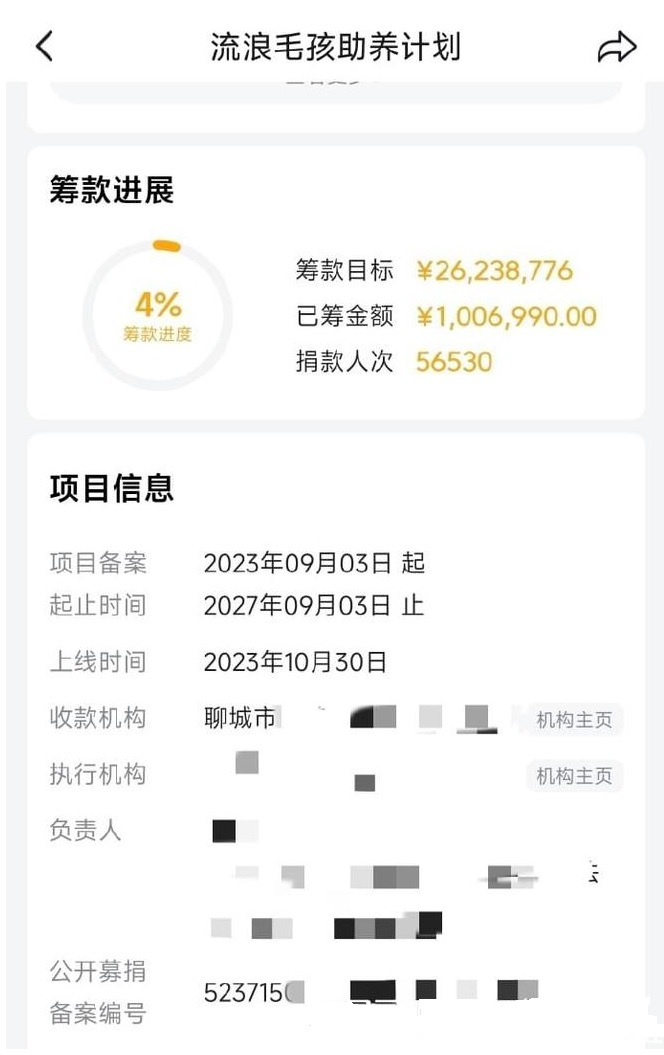This screenshot has height=1055, width=664.
Task: Share this fundraising project
Action: point(616,47)
